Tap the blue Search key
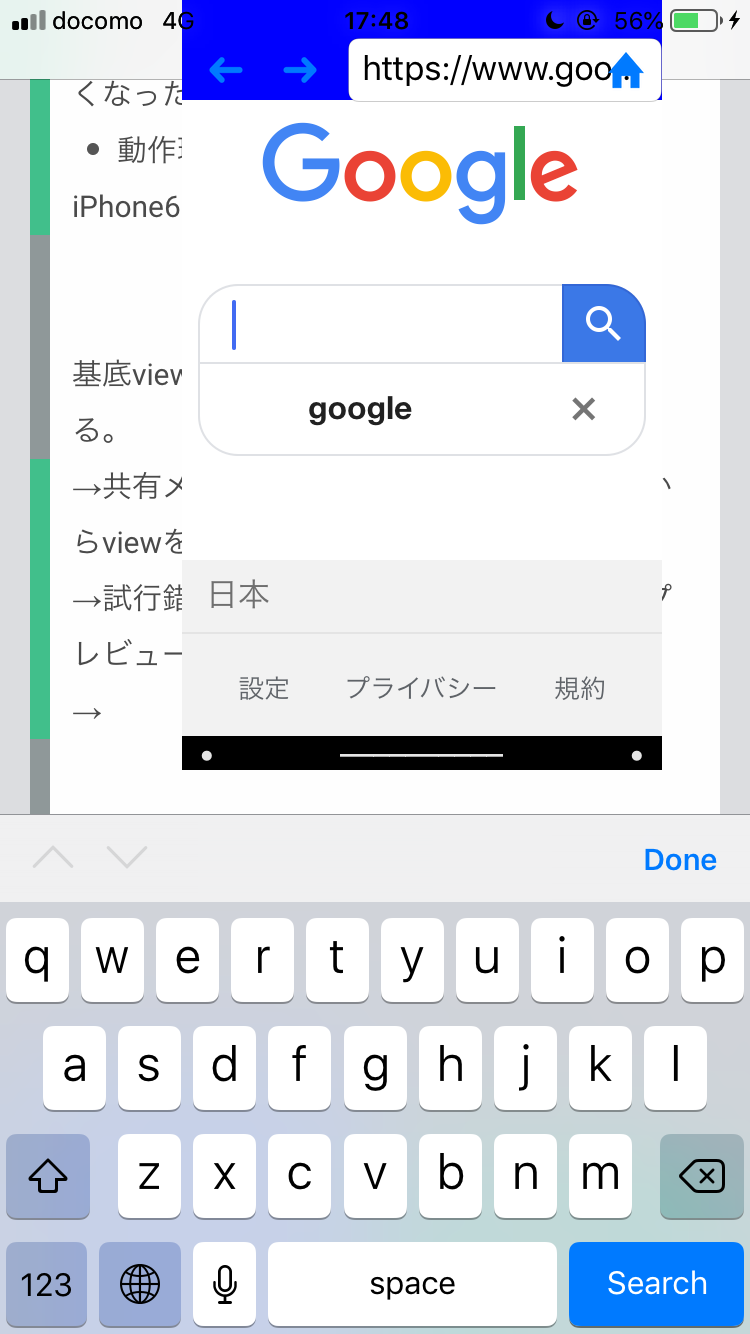This screenshot has width=750, height=1334. 657,1284
